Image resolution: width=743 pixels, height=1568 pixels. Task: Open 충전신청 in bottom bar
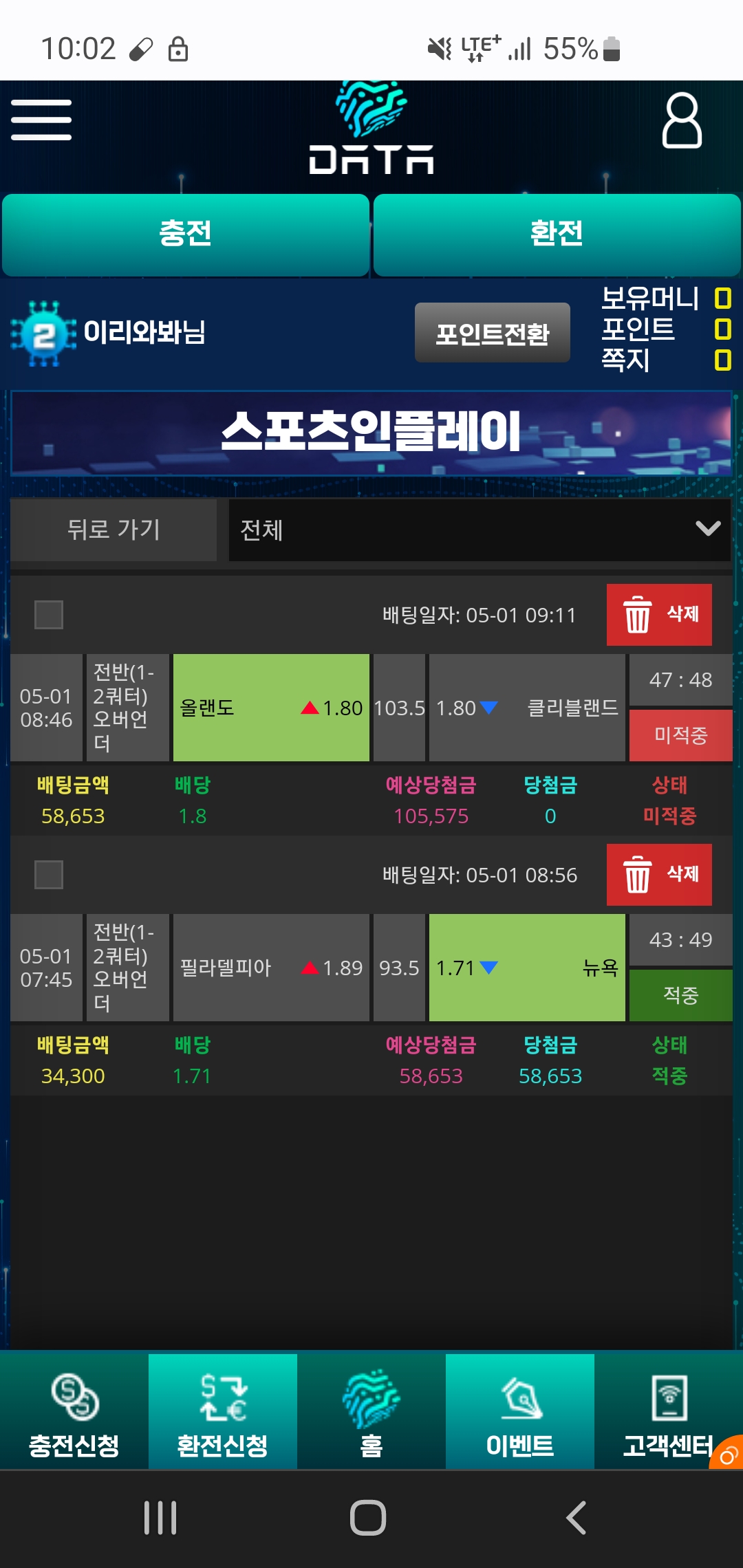[74, 1411]
